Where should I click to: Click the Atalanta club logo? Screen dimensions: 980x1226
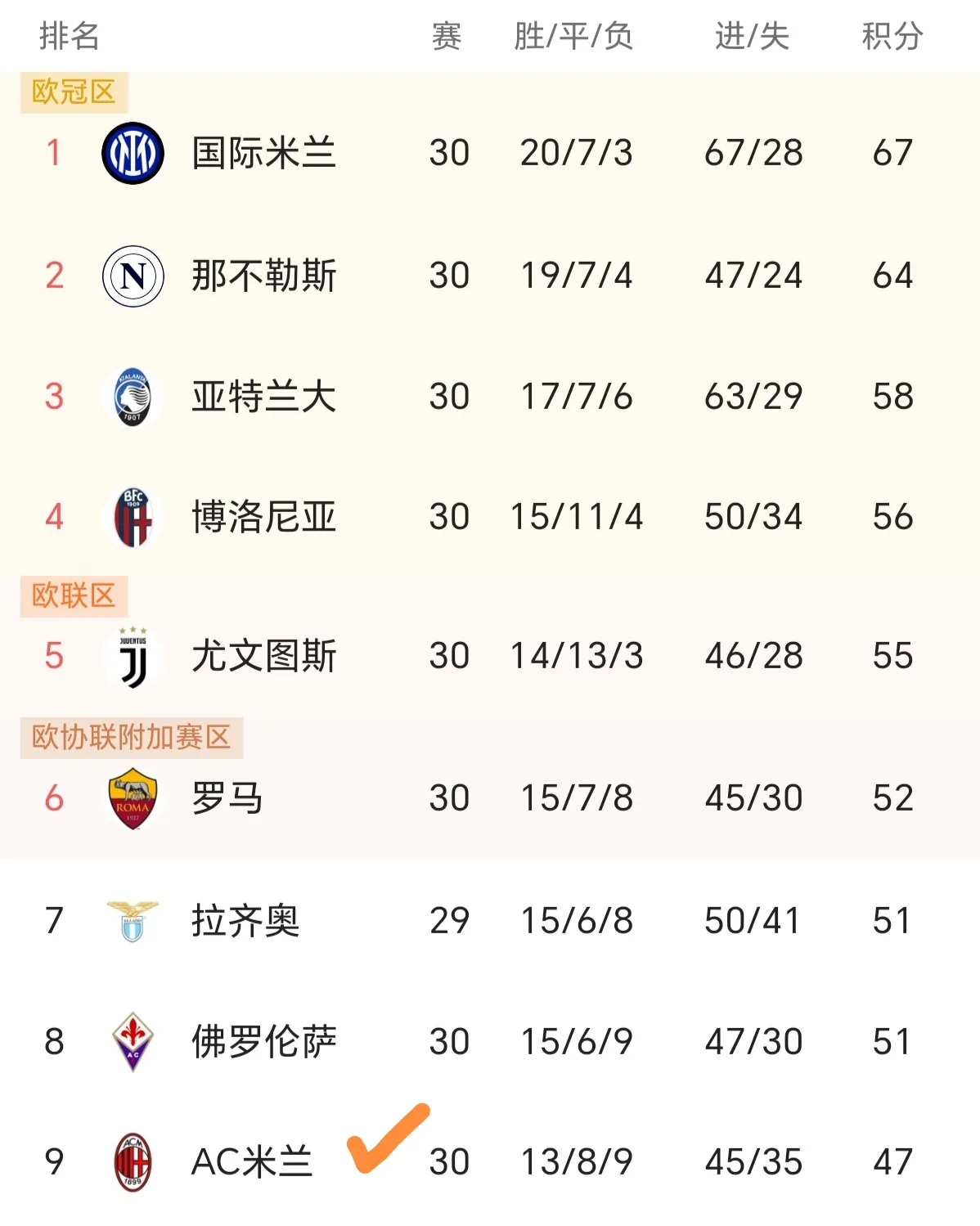pyautogui.click(x=133, y=397)
